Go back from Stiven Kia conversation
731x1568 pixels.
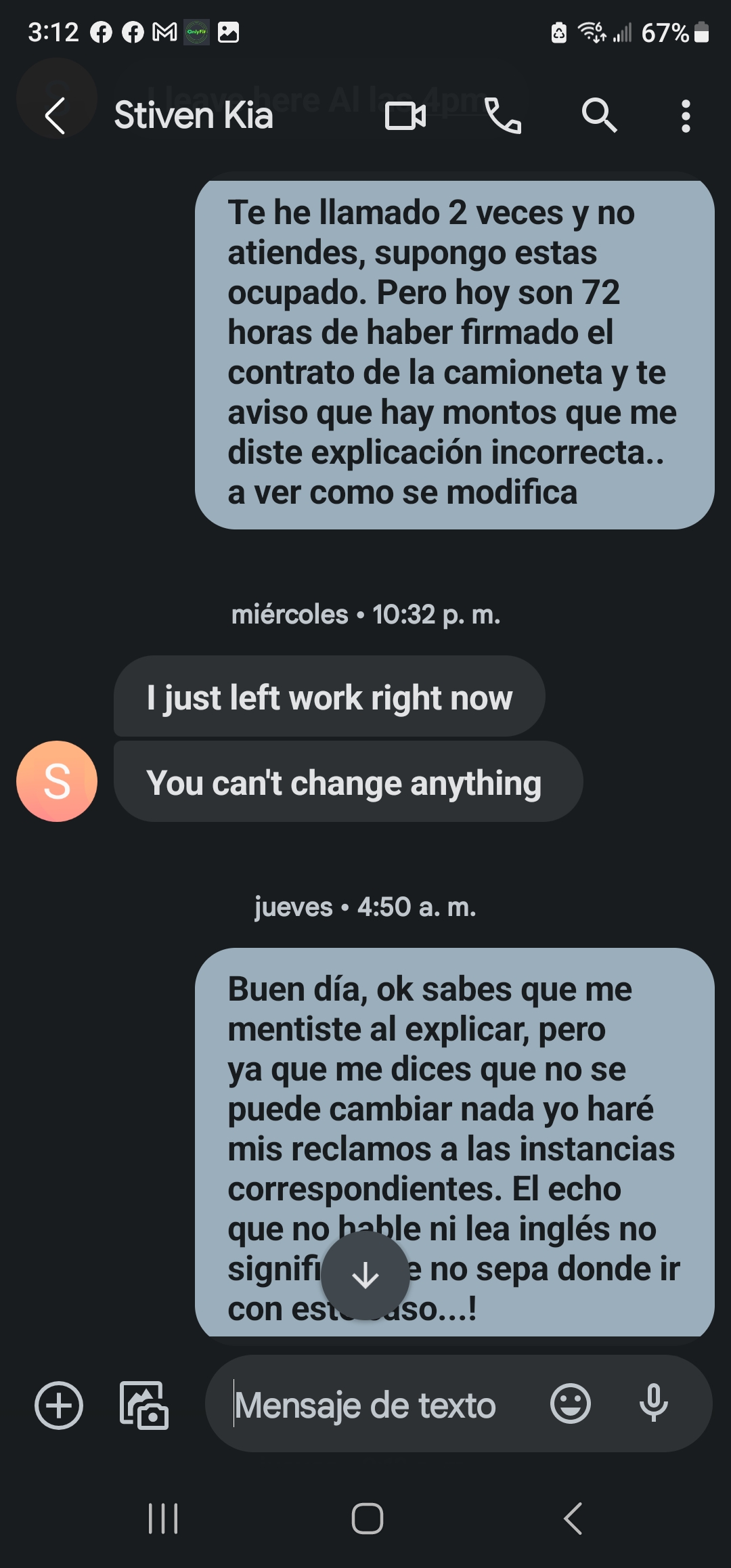pos(56,115)
